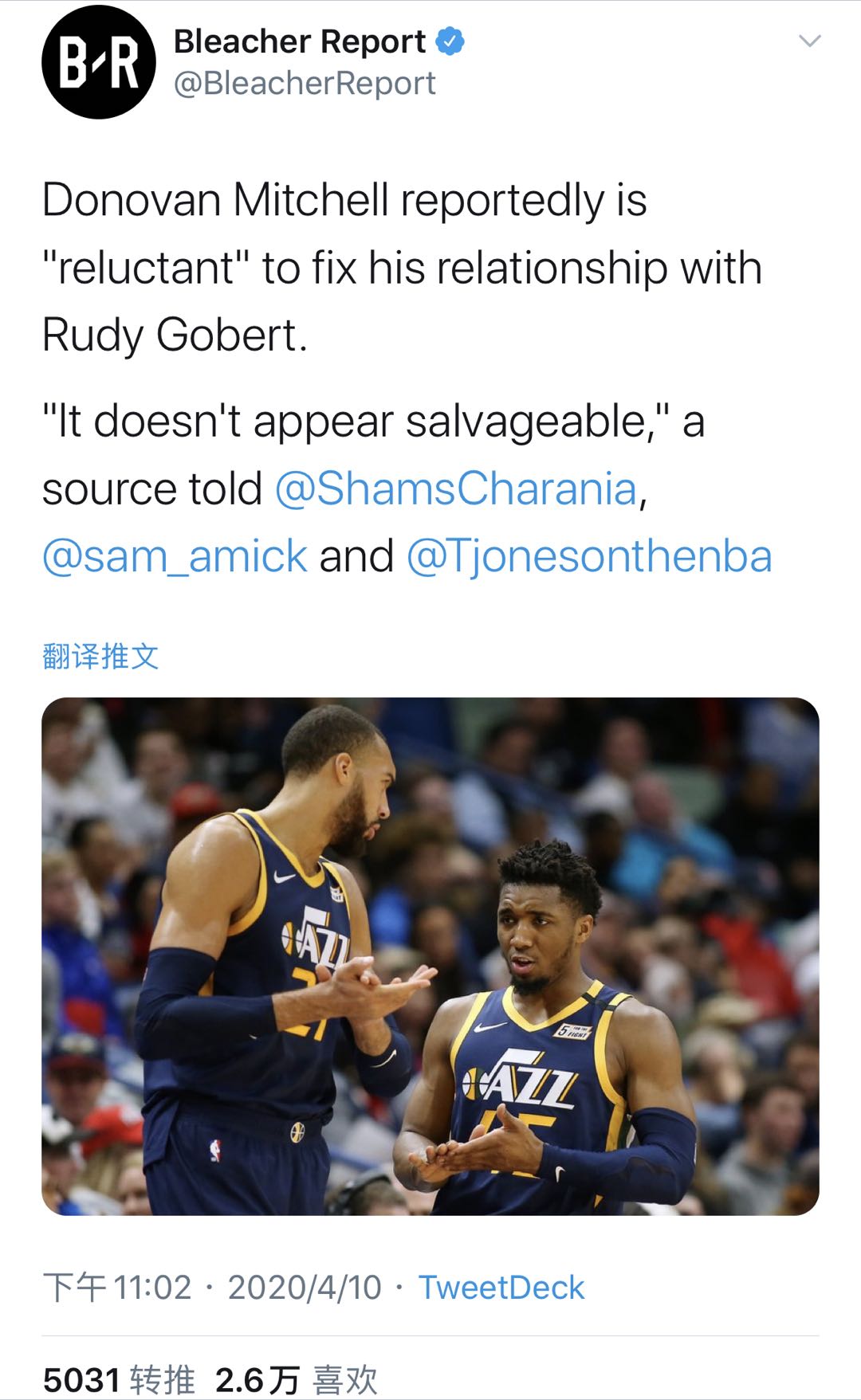Translate this tweet
Viewport: 861px width, 1400px height.
pos(100,657)
